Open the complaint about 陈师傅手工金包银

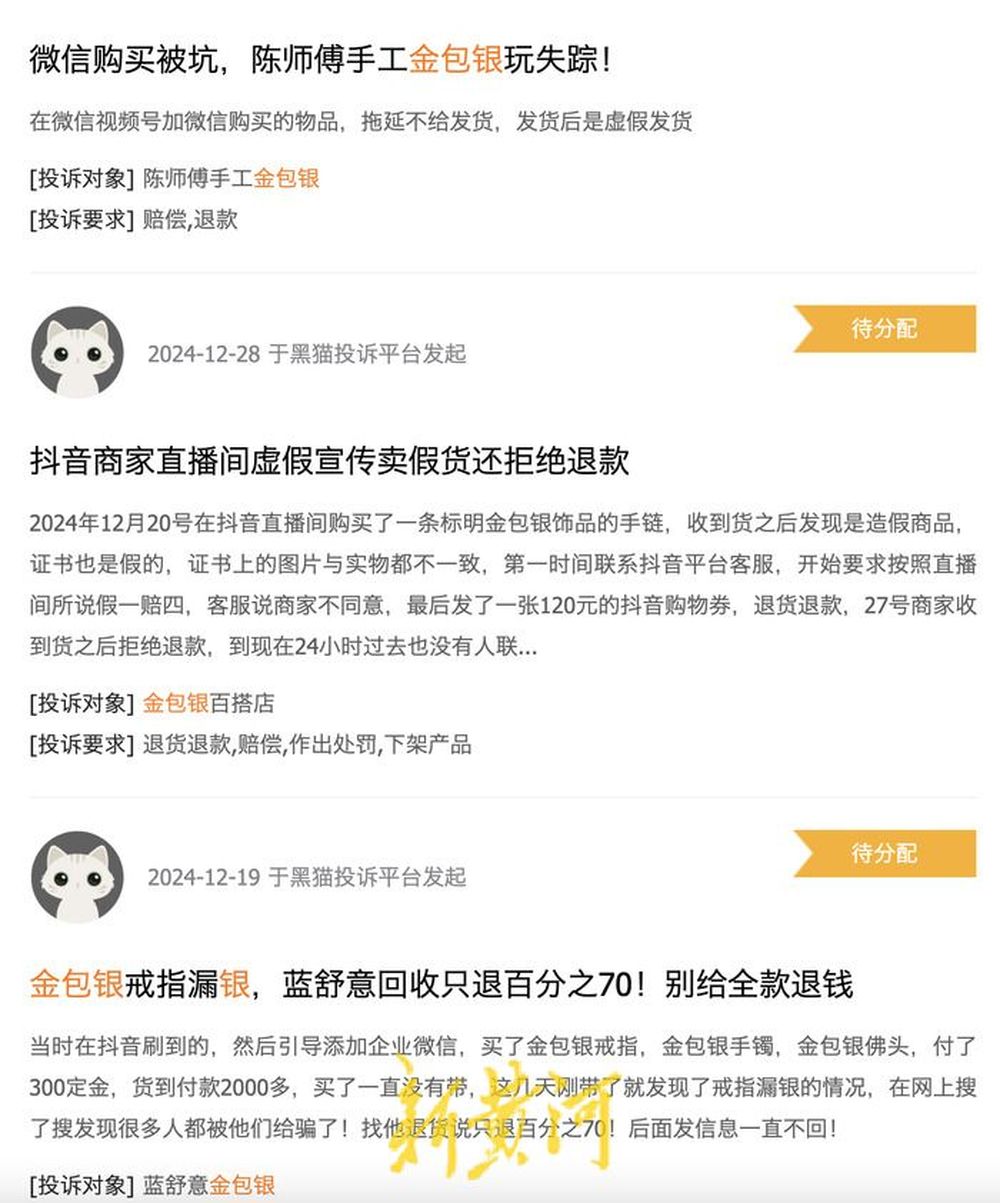pyautogui.click(x=320, y=60)
